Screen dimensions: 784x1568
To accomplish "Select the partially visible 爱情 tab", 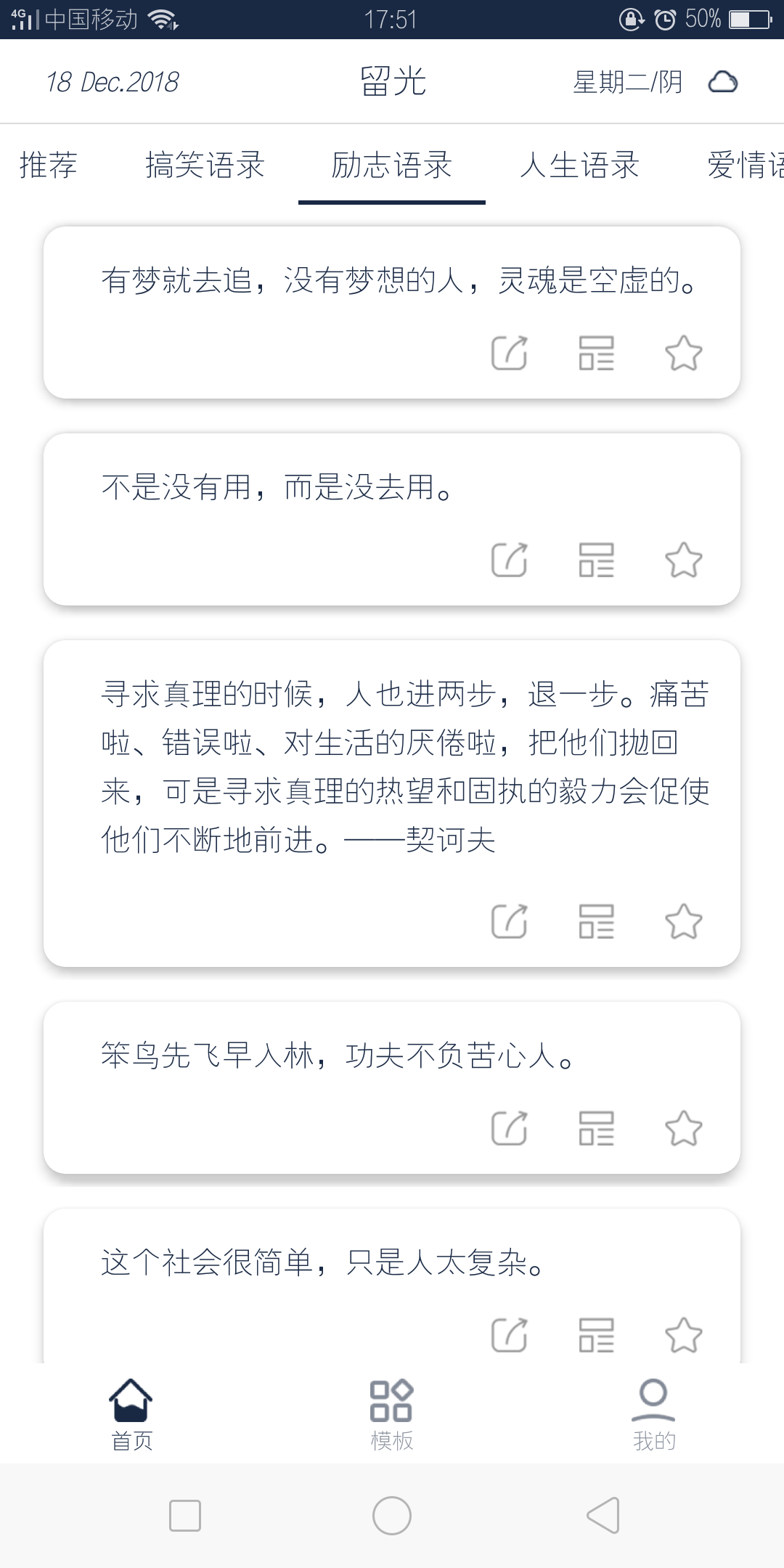I will pos(746,165).
